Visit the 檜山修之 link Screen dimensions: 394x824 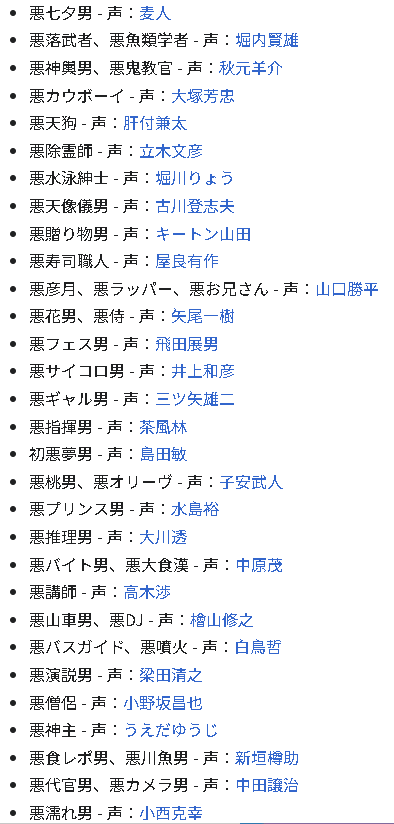(222, 621)
